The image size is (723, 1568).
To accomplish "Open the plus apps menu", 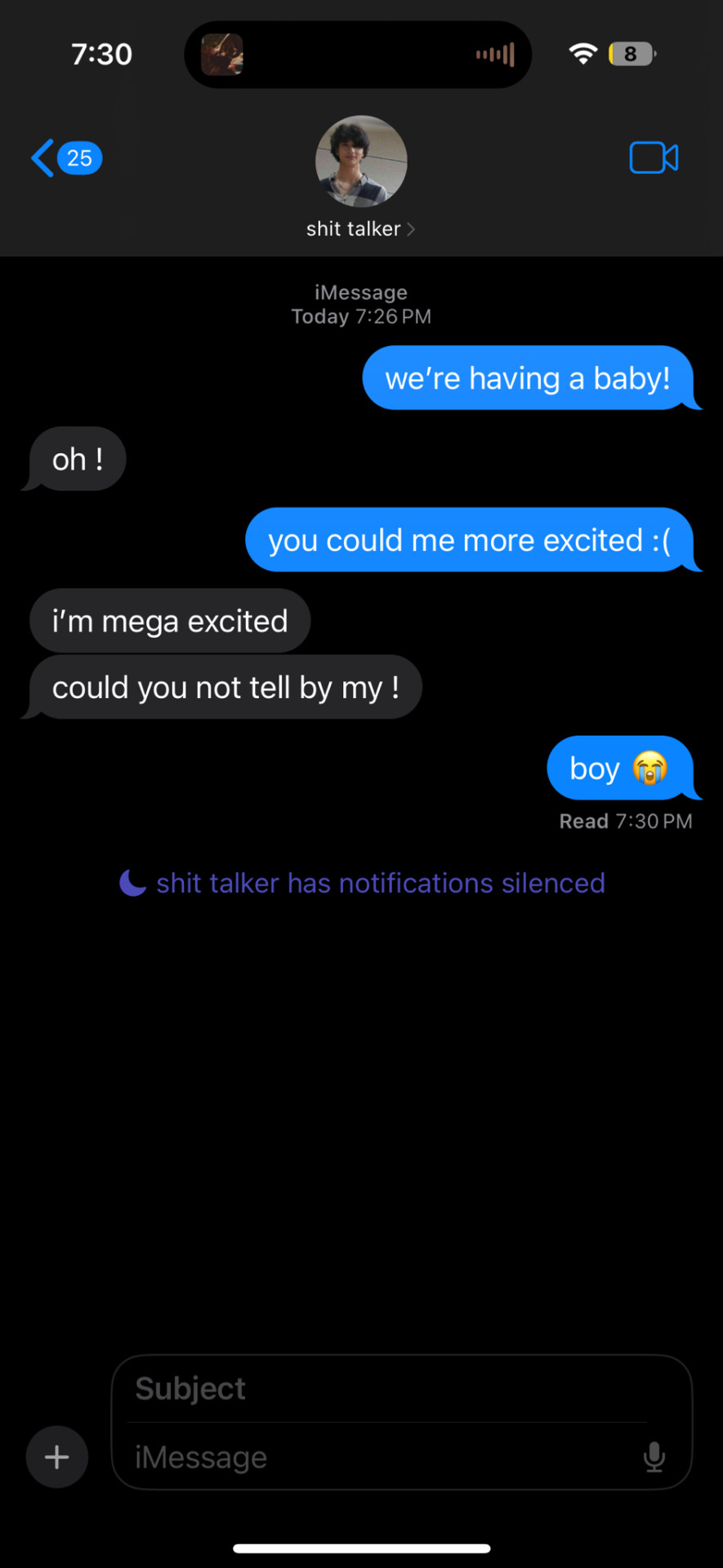I will coord(57,1457).
